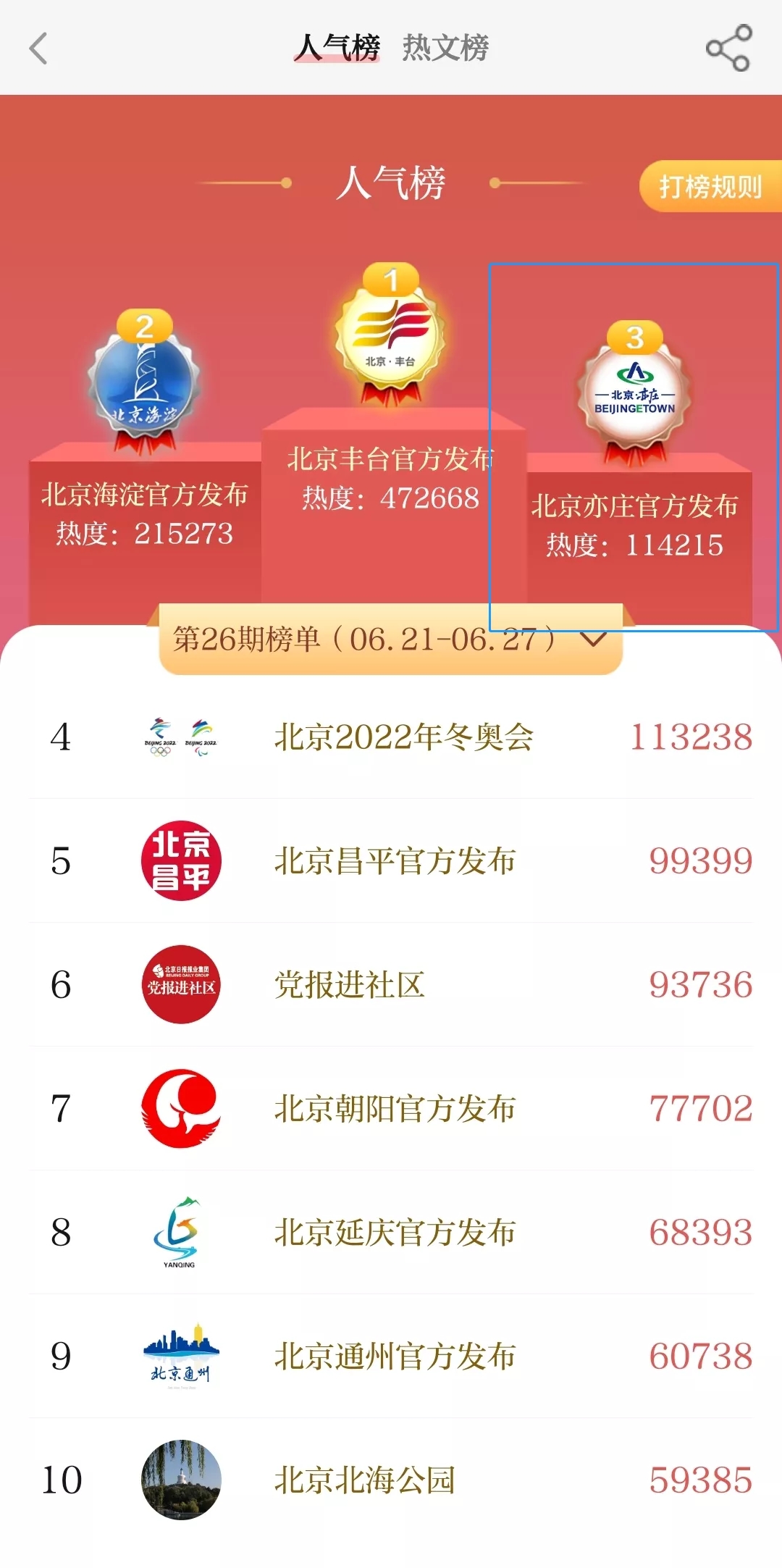Select the 人气榜 tab
The width and height of the screenshot is (782, 1568).
[337, 49]
